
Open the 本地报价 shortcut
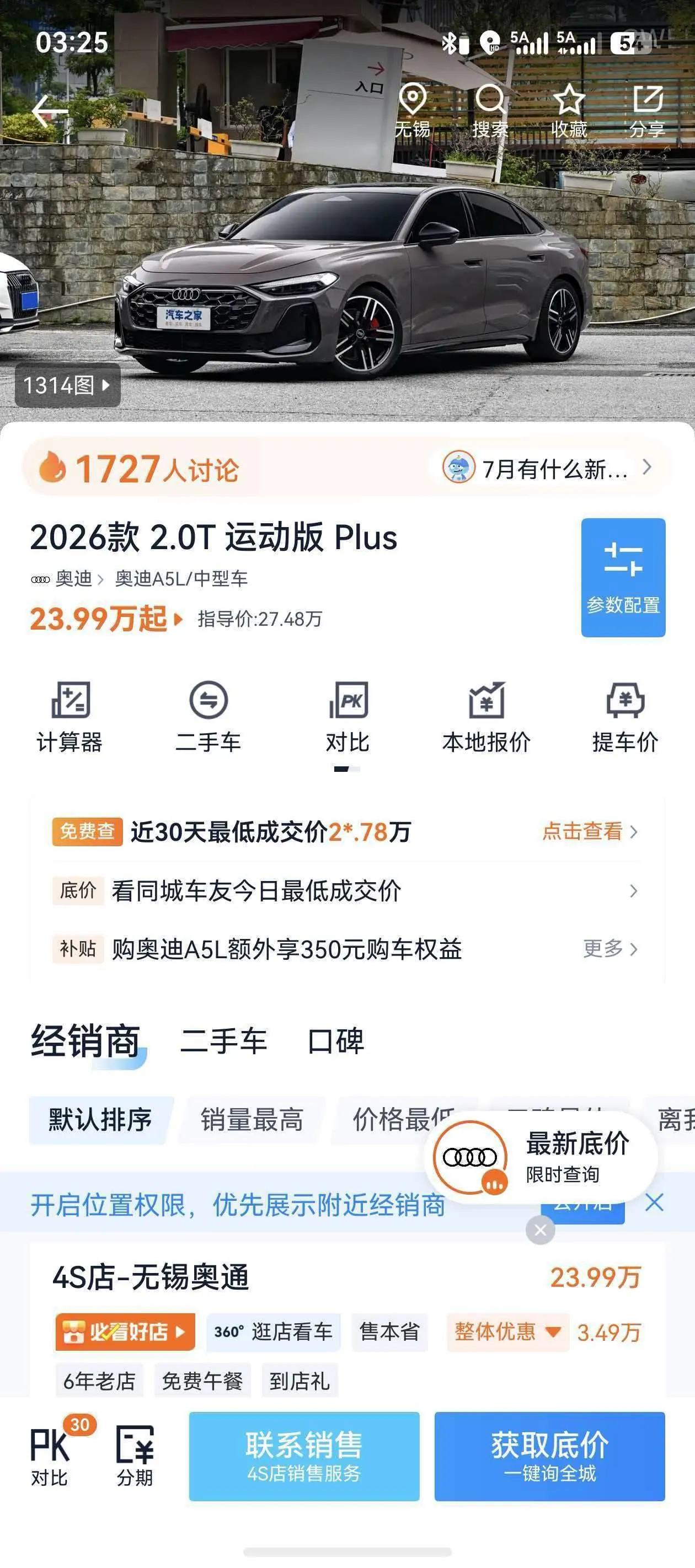click(486, 717)
